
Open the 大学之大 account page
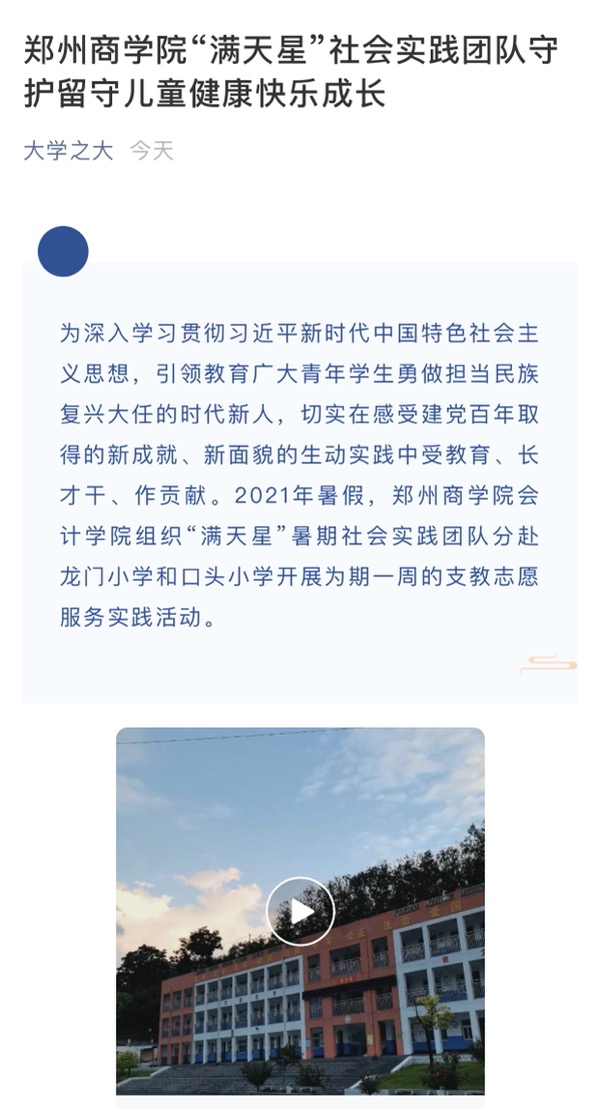(x=68, y=152)
